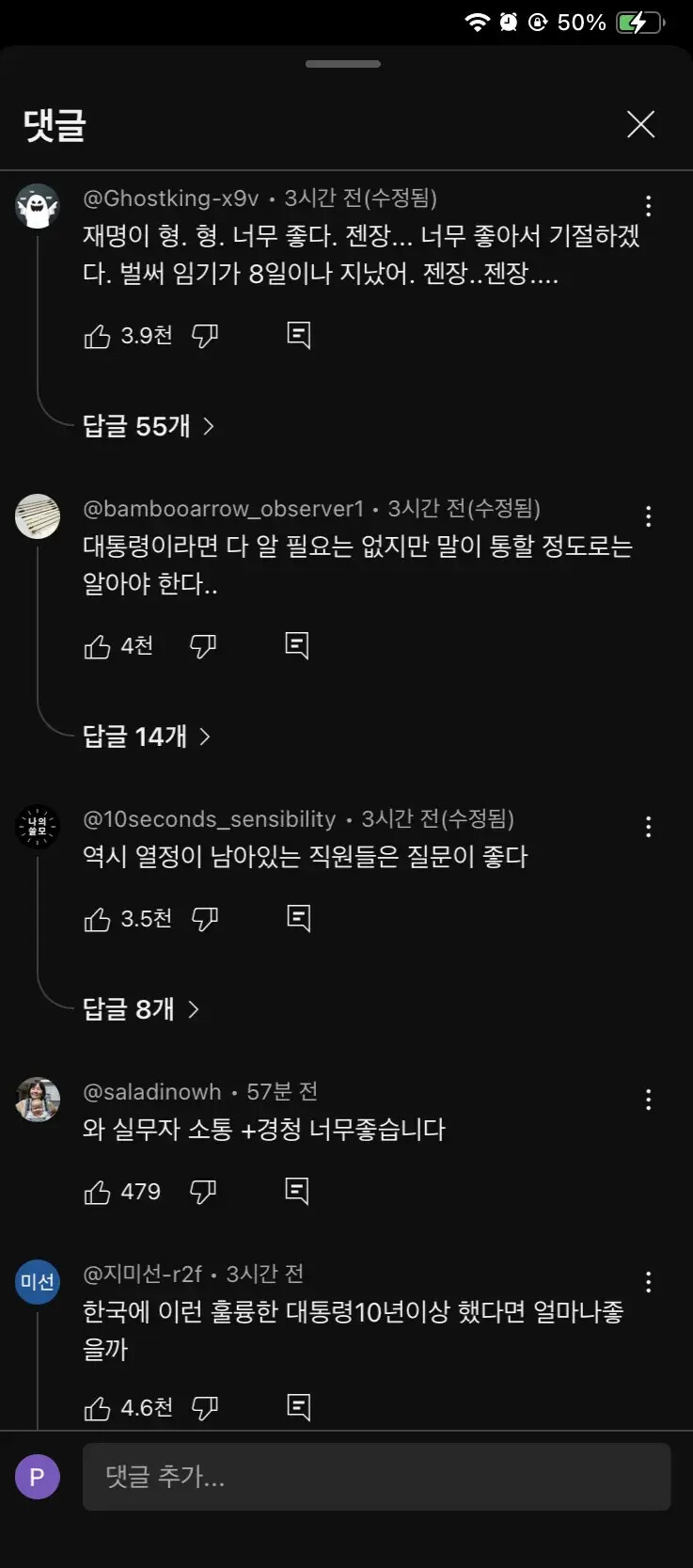Viewport: 693px width, 1568px height.
Task: Expand the 55 replies thread
Action: (x=149, y=426)
